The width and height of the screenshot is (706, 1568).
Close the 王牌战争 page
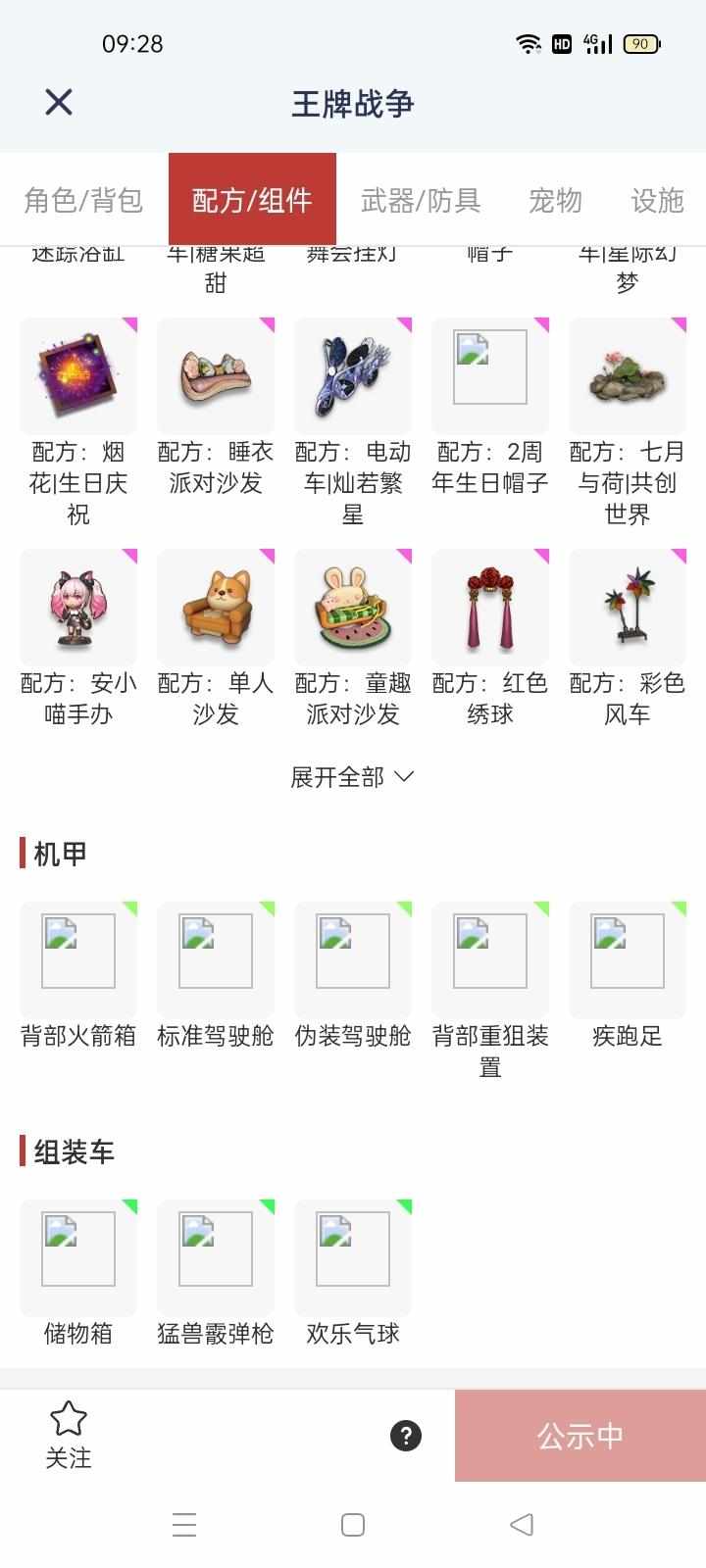[59, 102]
